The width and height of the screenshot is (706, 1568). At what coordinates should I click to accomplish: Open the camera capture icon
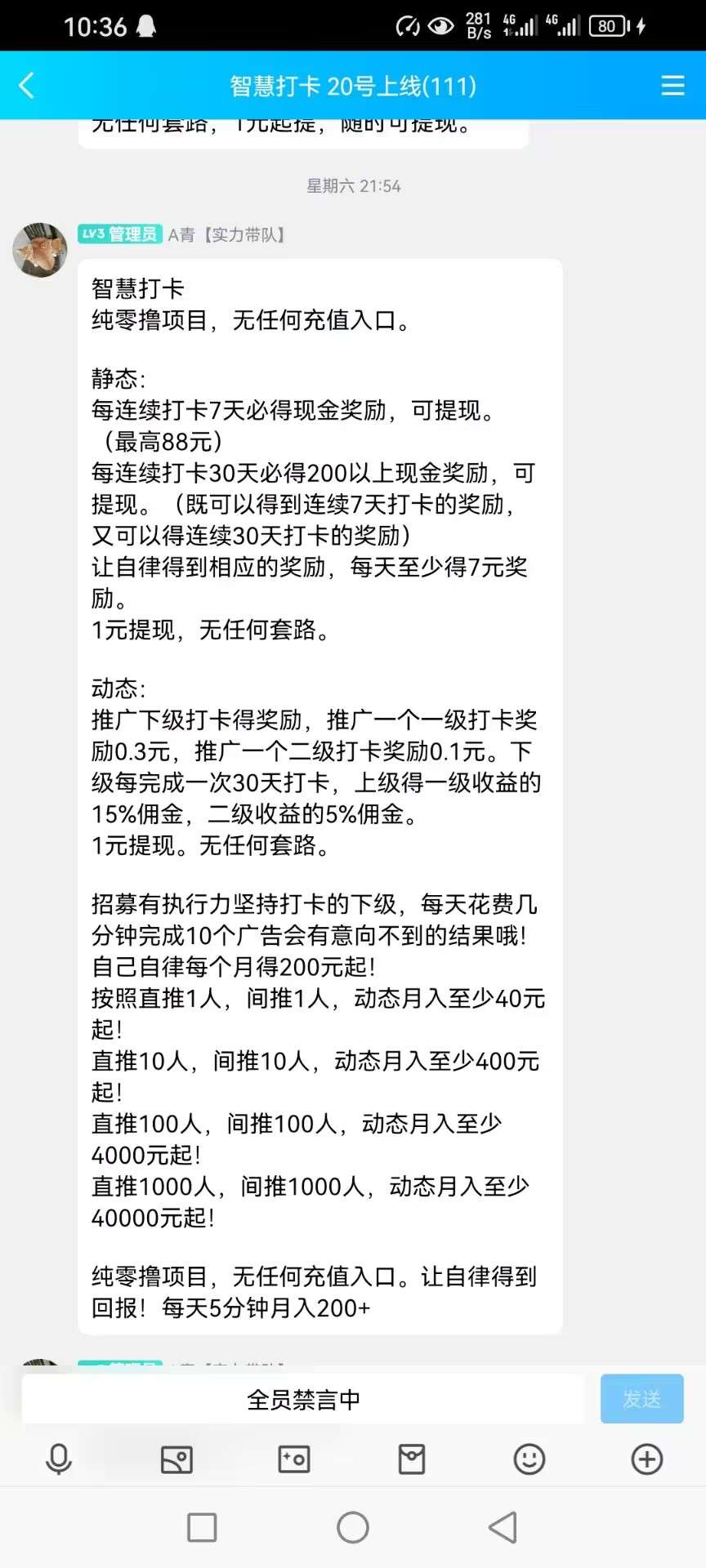point(294,1459)
